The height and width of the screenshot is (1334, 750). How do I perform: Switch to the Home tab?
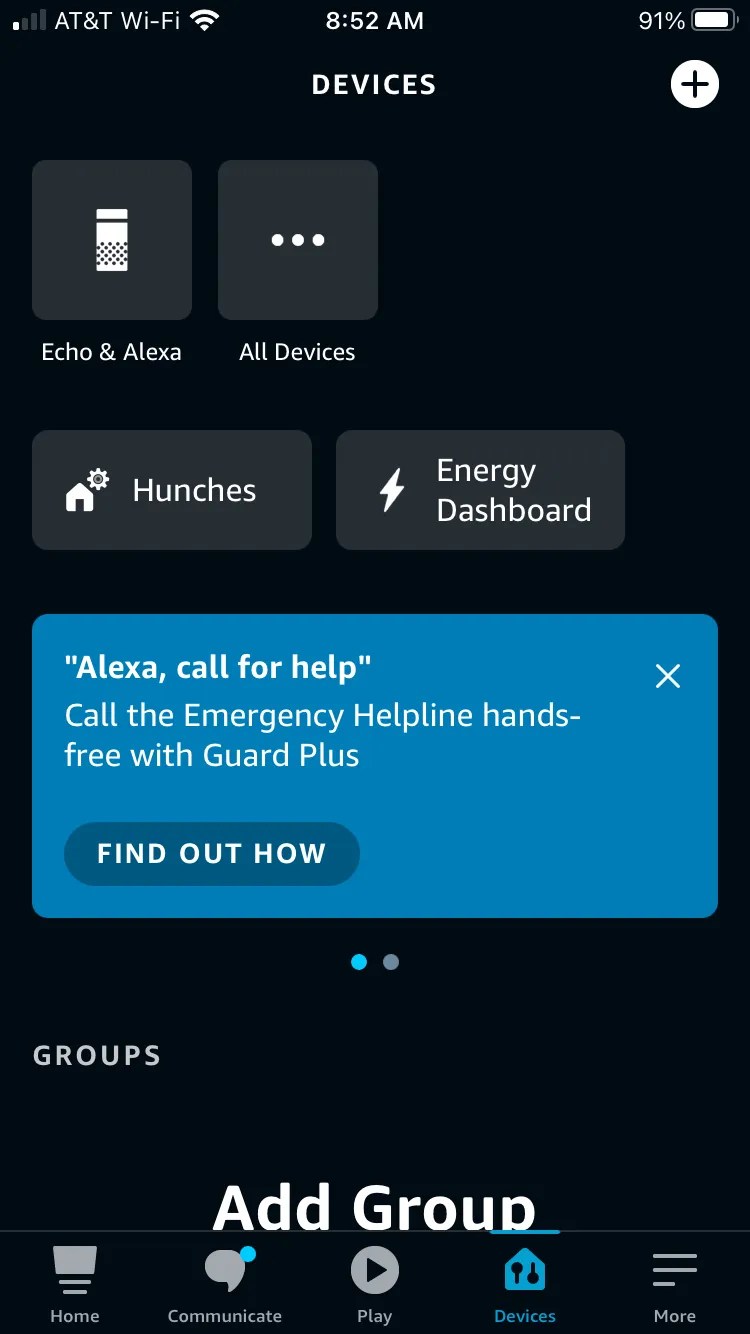[x=75, y=1285]
